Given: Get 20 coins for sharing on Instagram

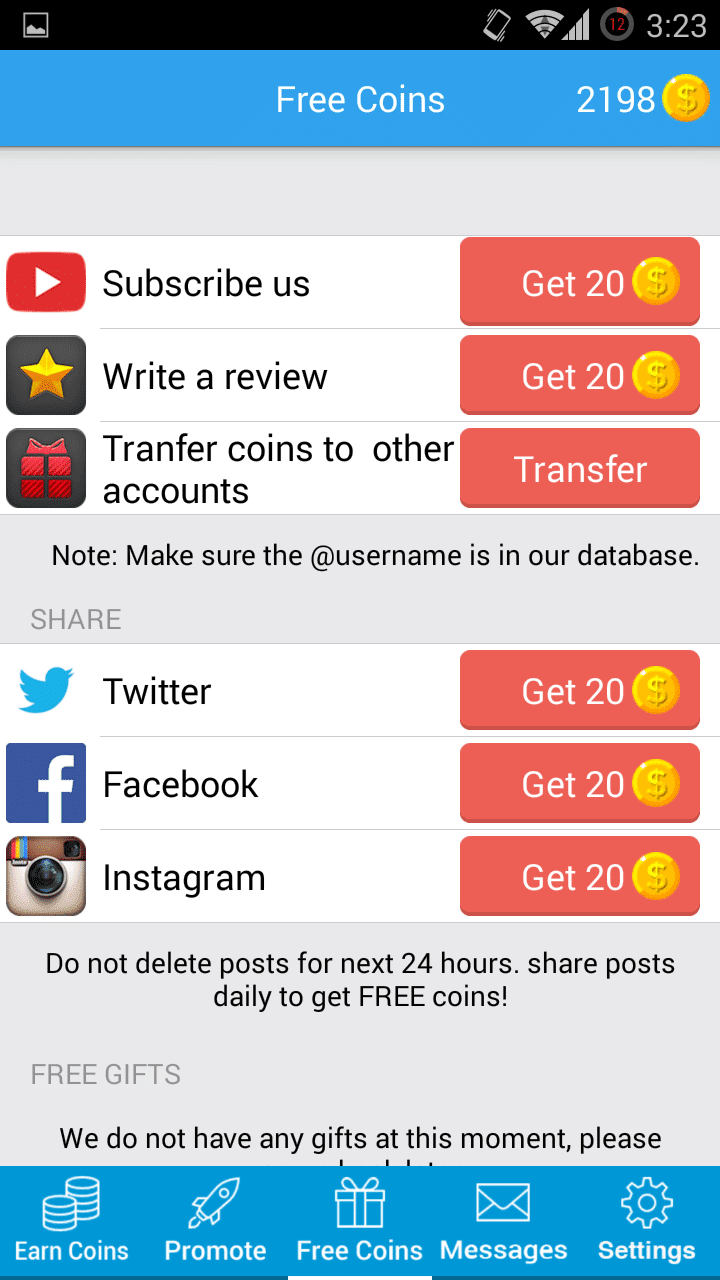Looking at the screenshot, I should pos(579,877).
